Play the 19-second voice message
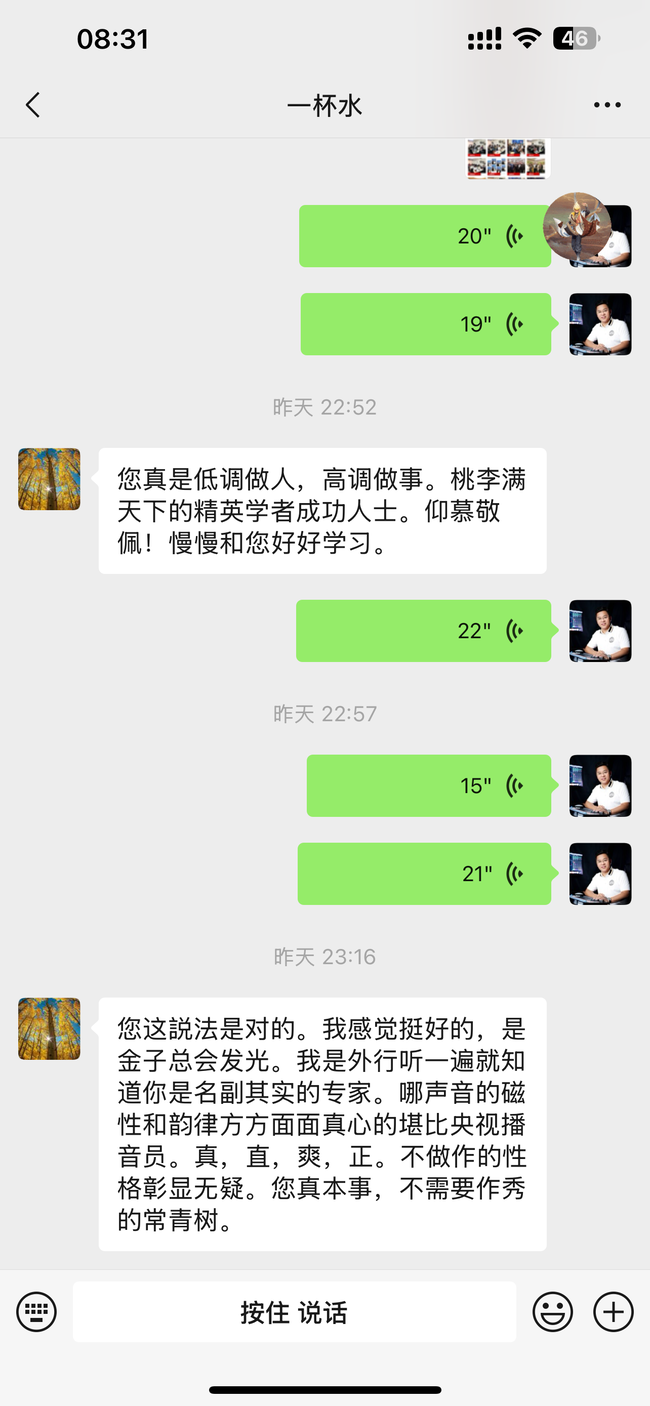 (x=425, y=324)
